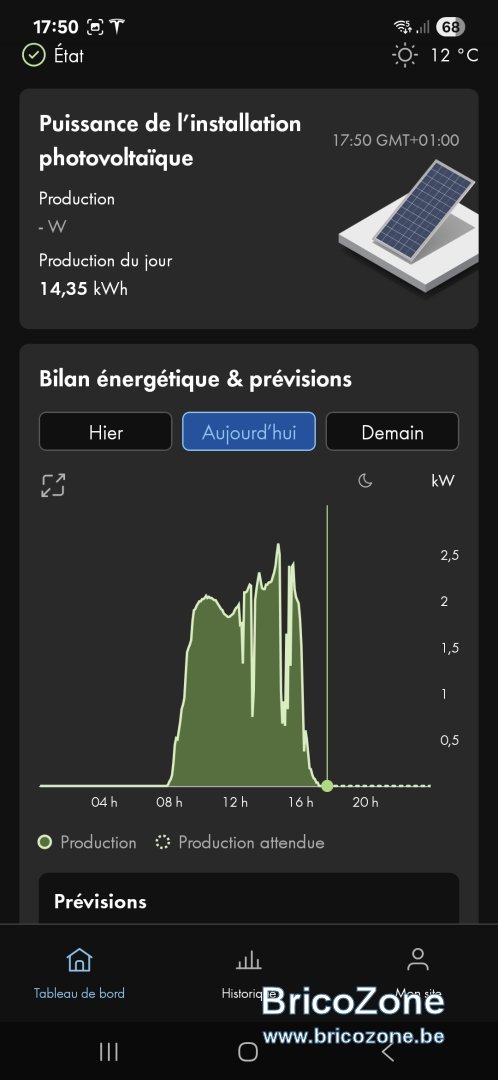Open the Mon site tab

[418, 974]
